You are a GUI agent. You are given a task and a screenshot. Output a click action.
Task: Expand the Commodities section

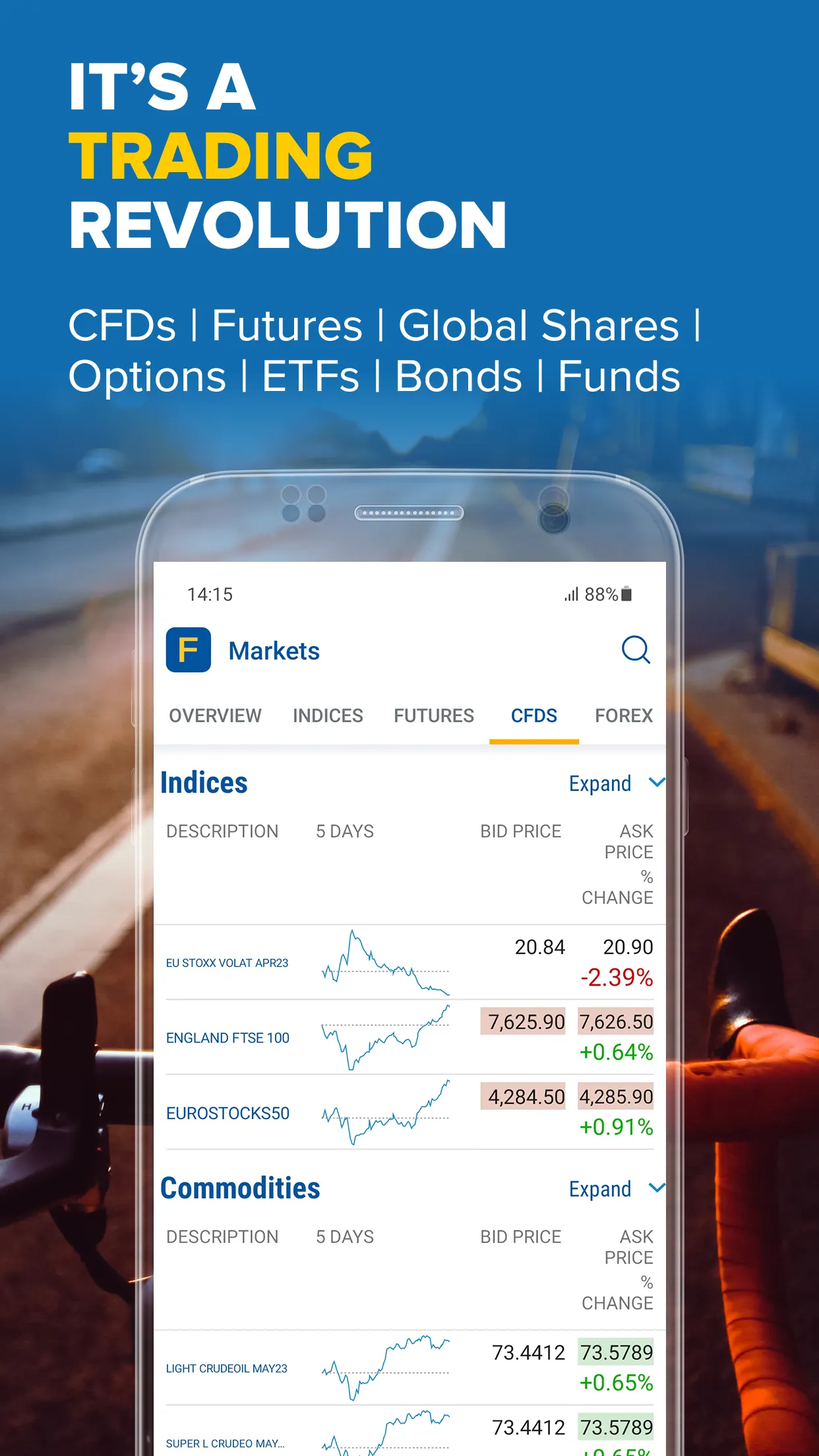pyautogui.click(x=599, y=1188)
